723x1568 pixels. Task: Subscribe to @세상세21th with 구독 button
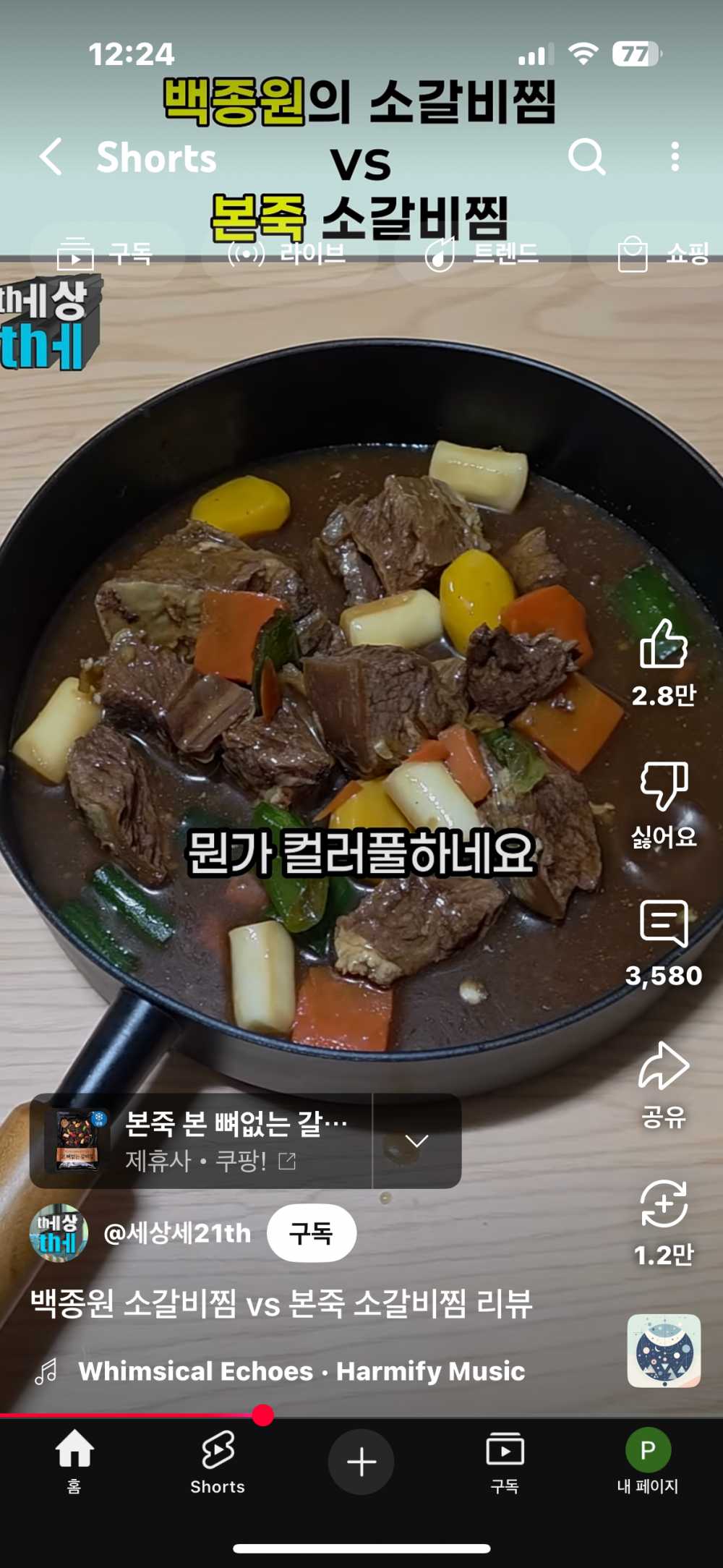point(311,1233)
